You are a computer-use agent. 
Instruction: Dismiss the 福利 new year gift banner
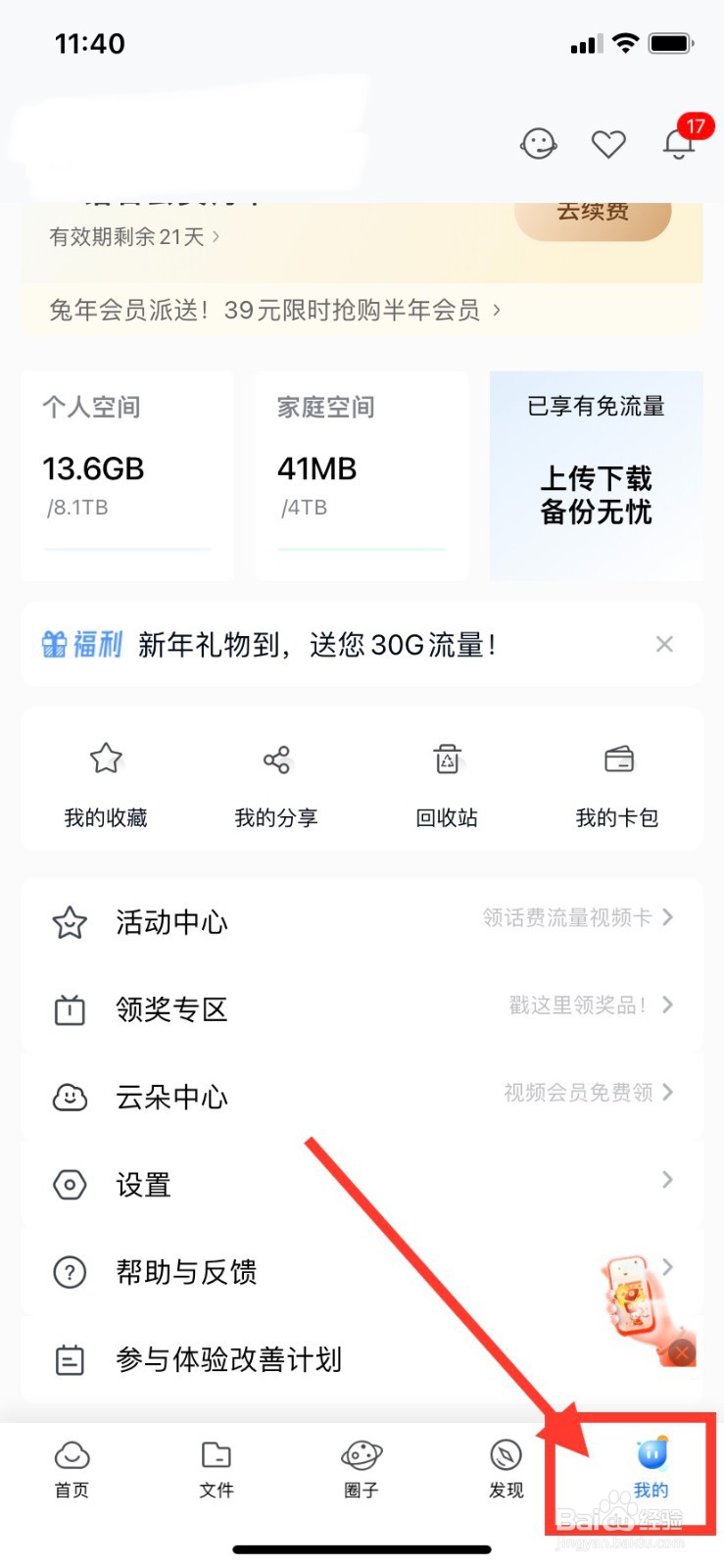click(664, 644)
